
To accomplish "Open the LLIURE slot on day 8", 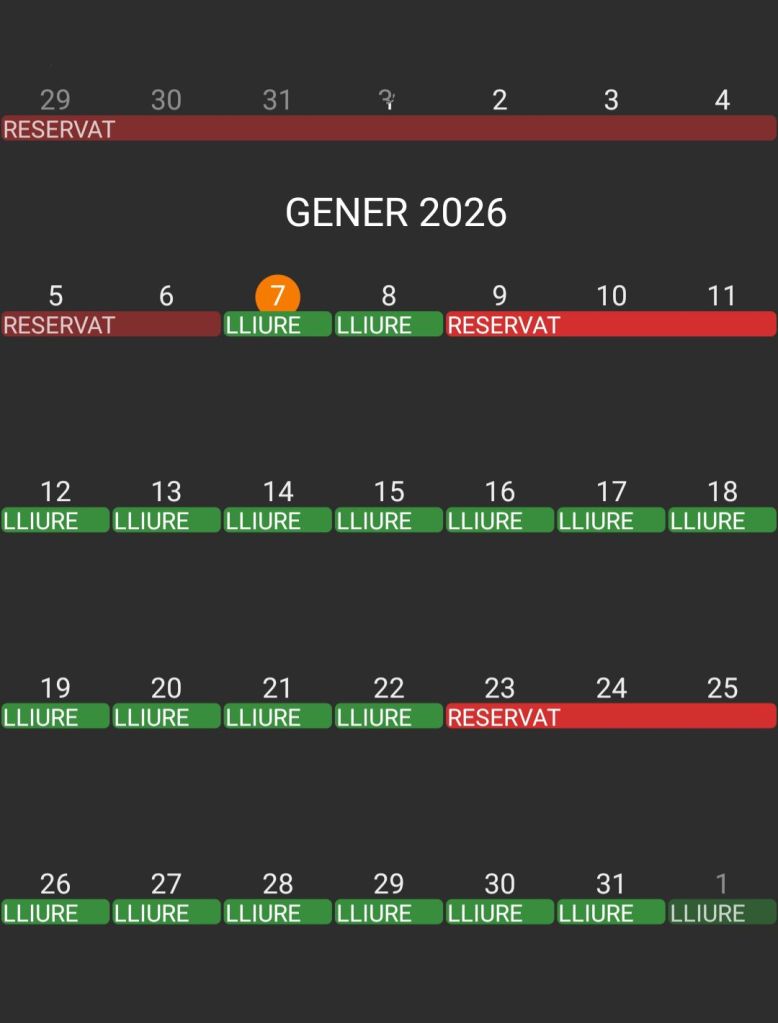I will click(x=388, y=325).
